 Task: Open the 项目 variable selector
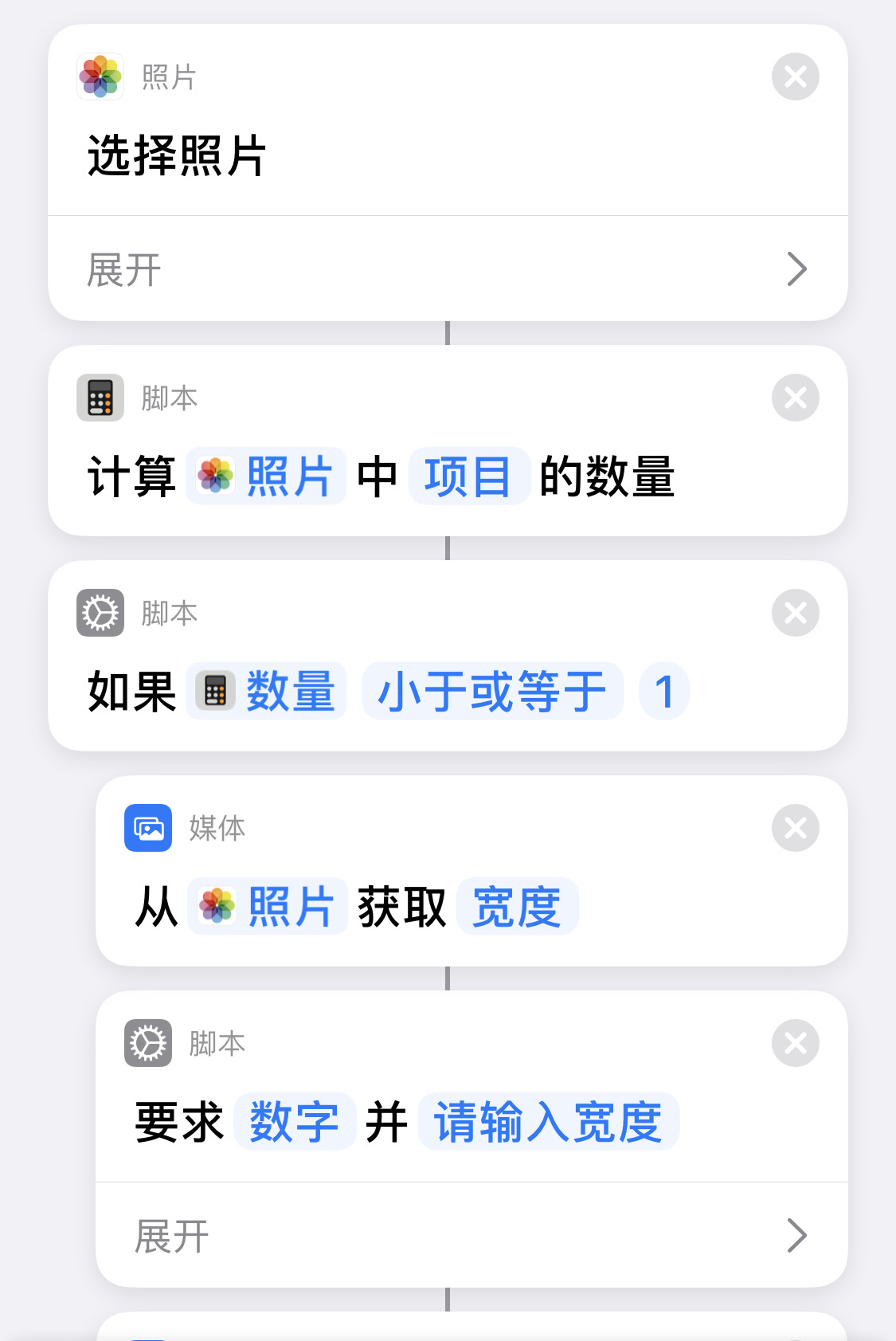[x=469, y=475]
